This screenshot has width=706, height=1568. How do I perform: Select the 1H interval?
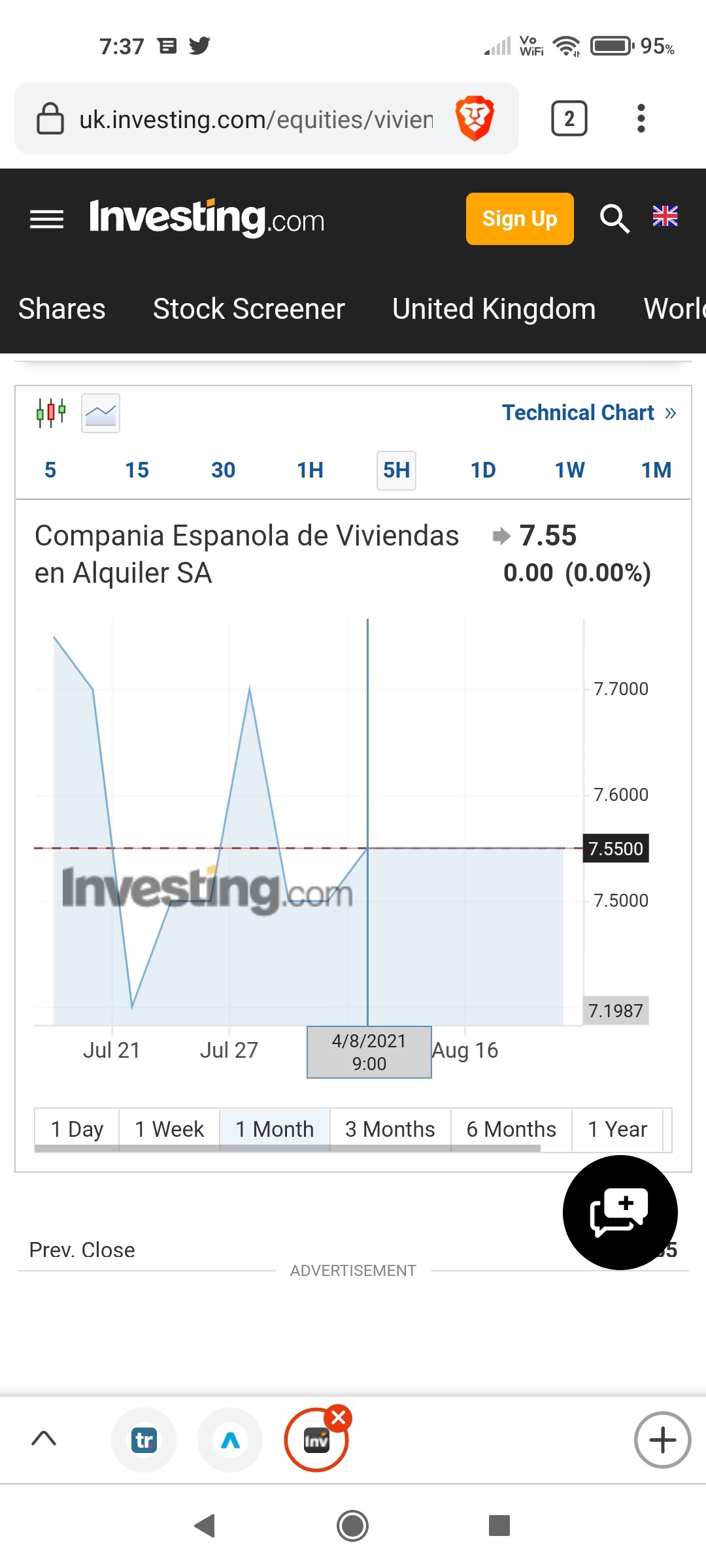310,470
